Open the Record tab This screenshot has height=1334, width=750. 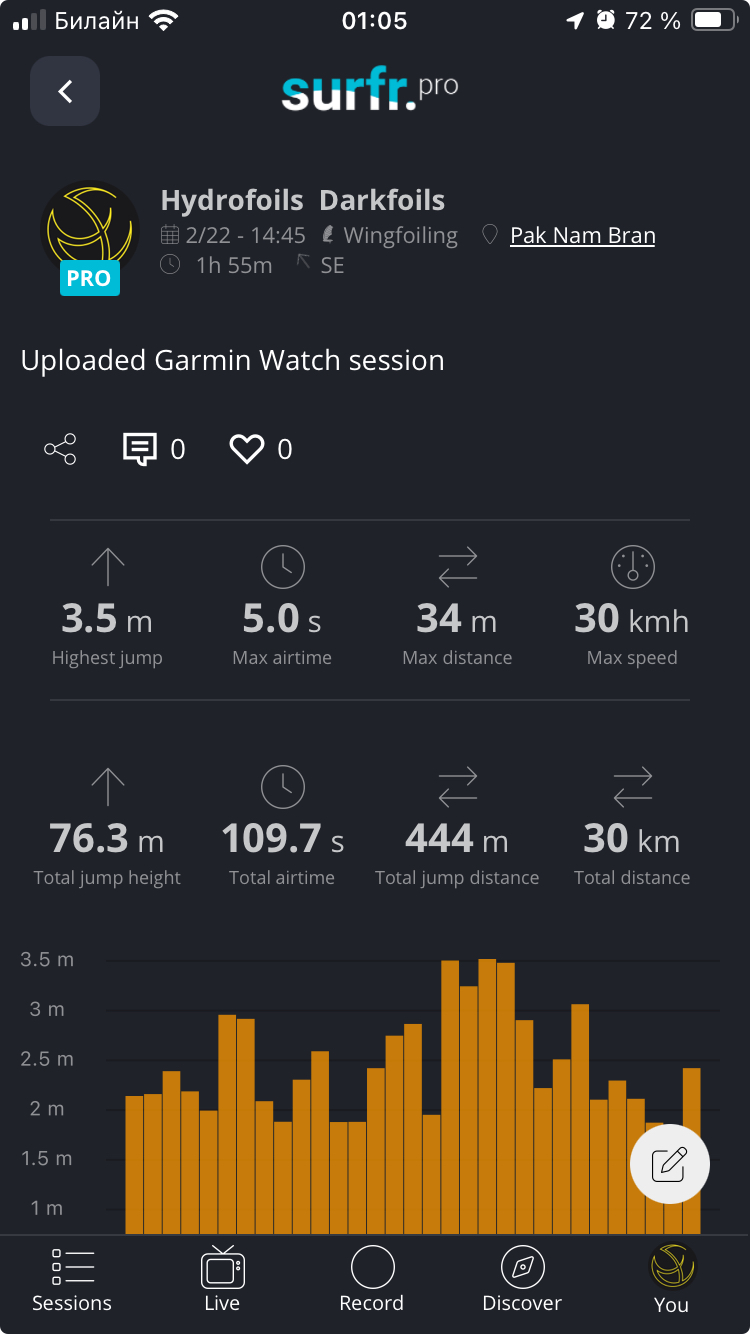tap(372, 1280)
